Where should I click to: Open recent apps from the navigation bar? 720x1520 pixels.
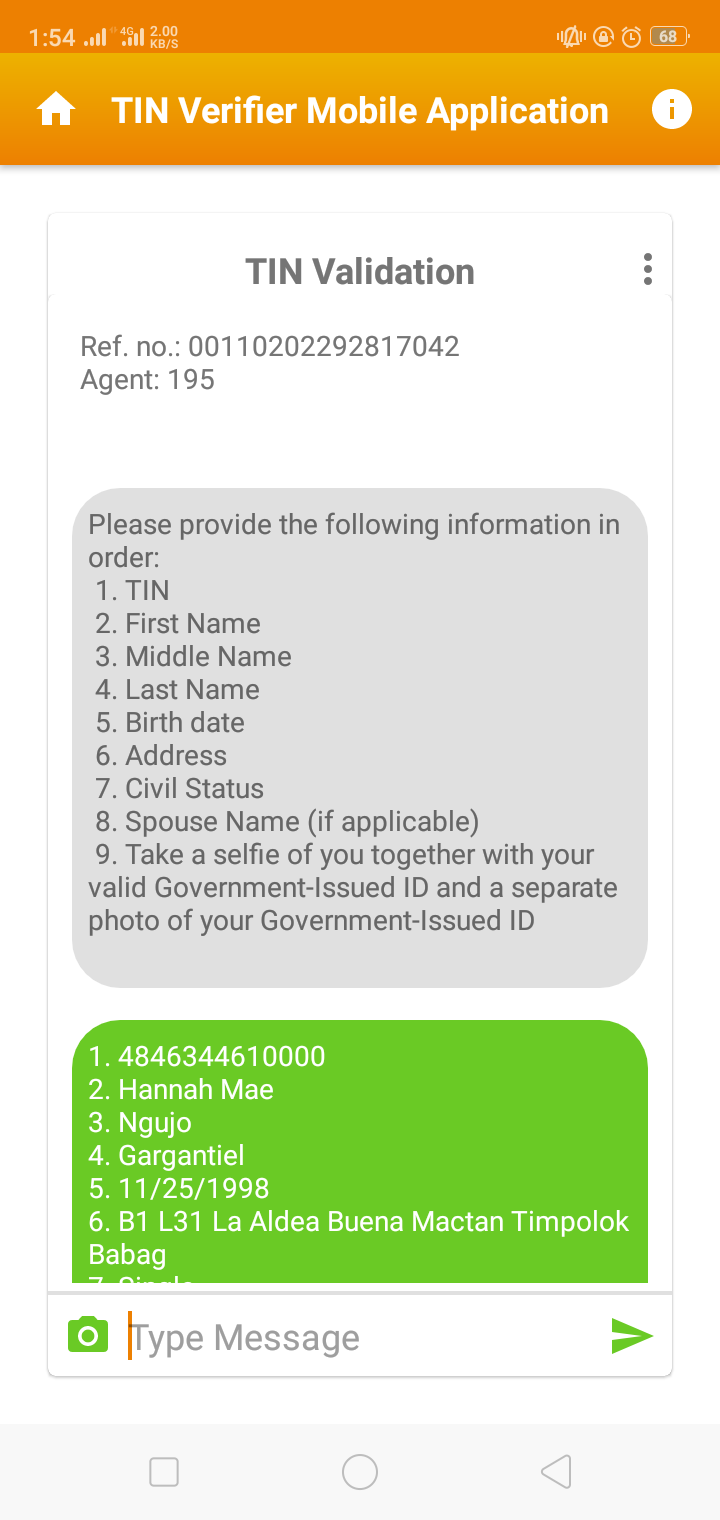click(164, 1471)
